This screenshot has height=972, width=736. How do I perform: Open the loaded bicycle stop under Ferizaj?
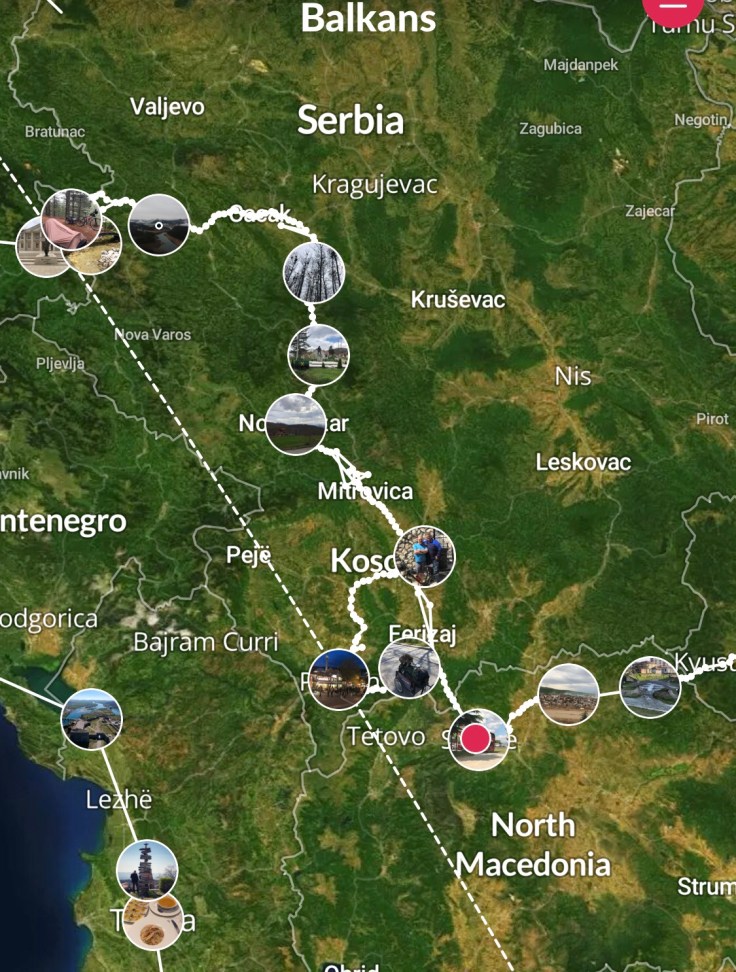[409, 668]
